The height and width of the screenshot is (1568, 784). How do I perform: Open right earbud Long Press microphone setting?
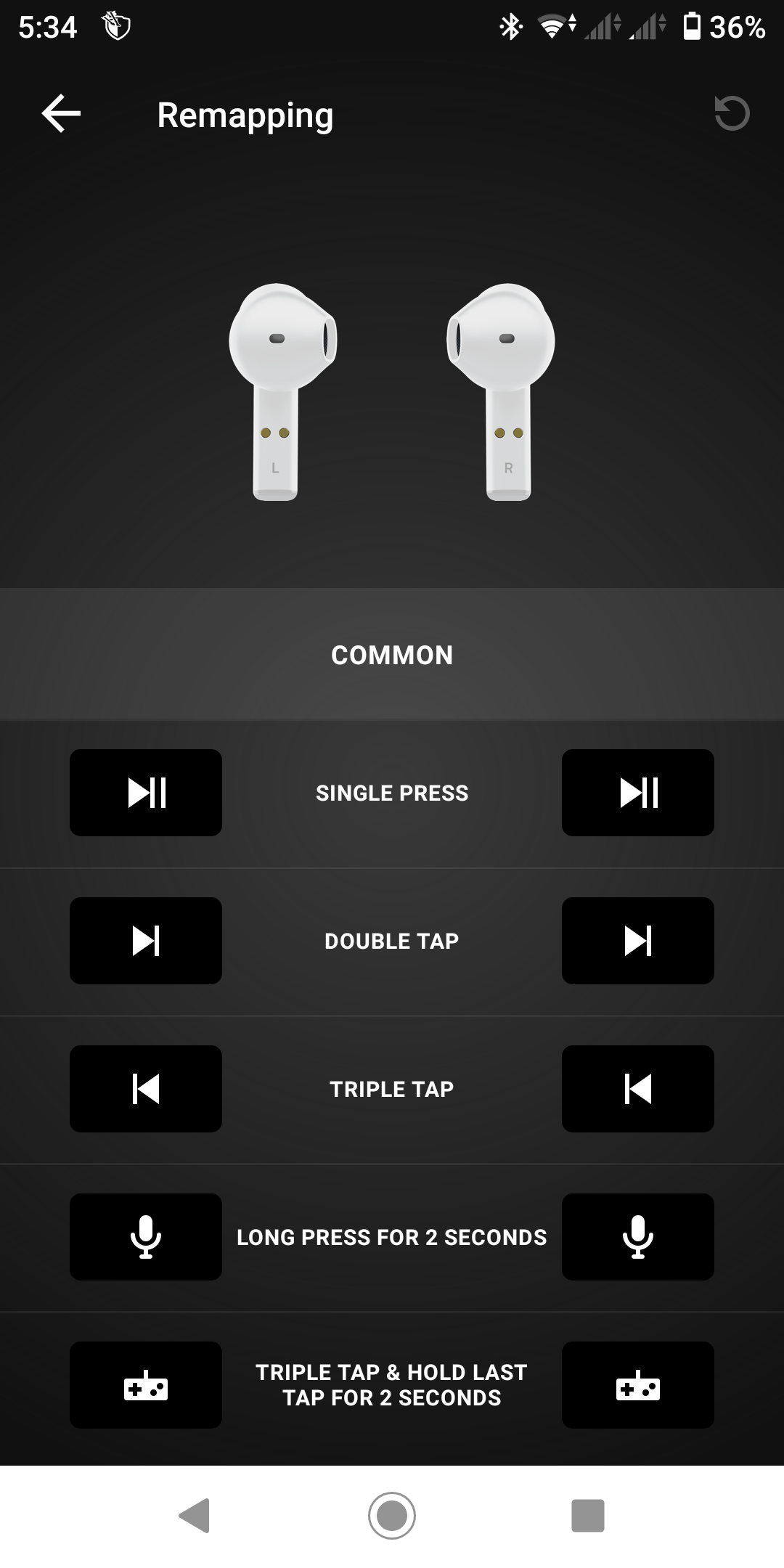(x=637, y=1237)
